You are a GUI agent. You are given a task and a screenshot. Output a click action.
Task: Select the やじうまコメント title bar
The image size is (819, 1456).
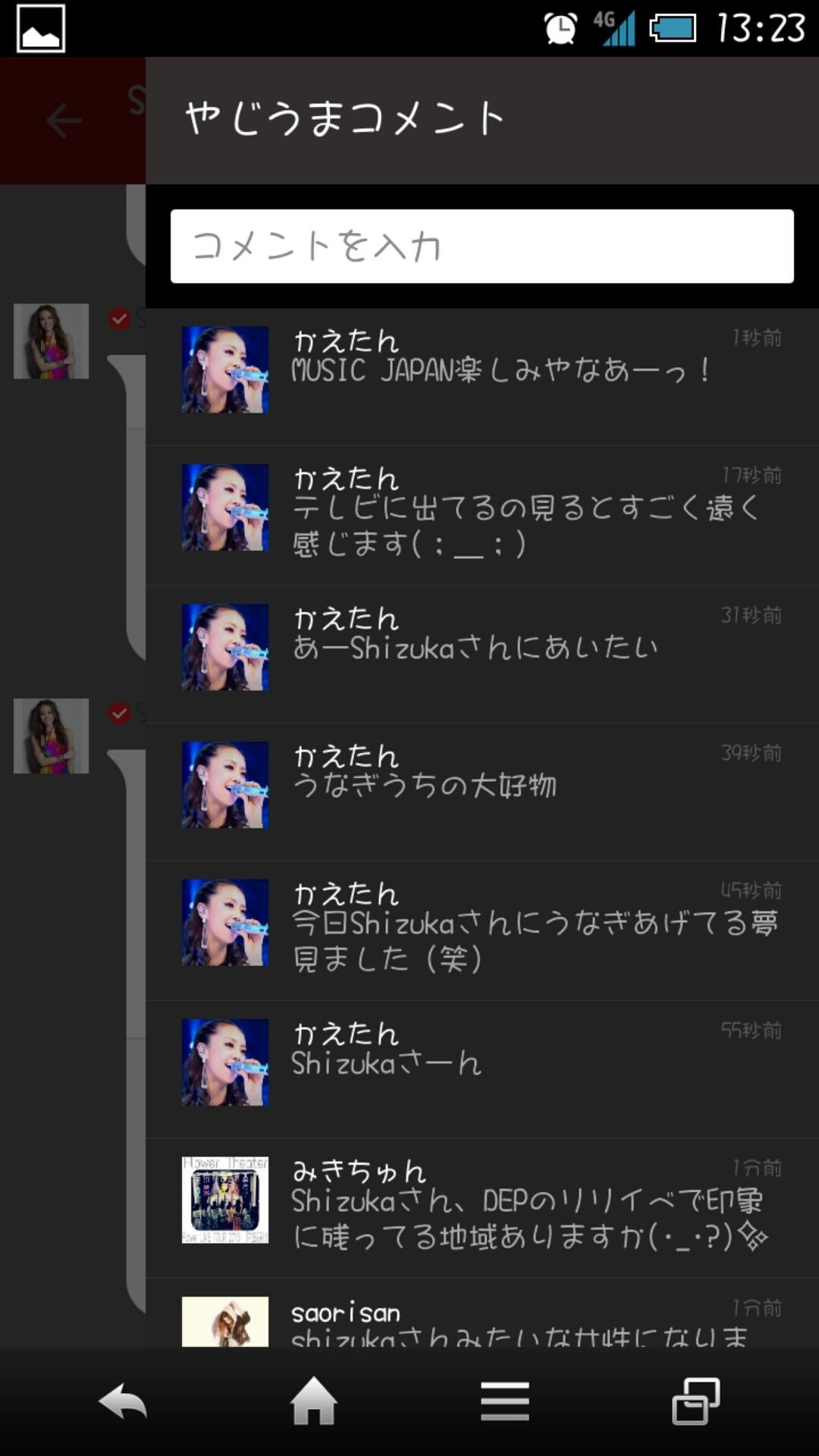341,116
